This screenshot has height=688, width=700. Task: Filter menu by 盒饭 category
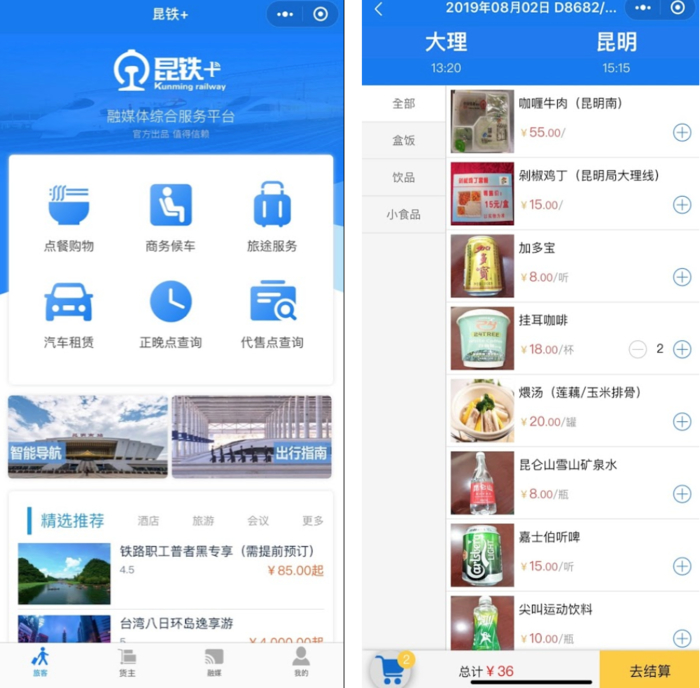pyautogui.click(x=403, y=140)
